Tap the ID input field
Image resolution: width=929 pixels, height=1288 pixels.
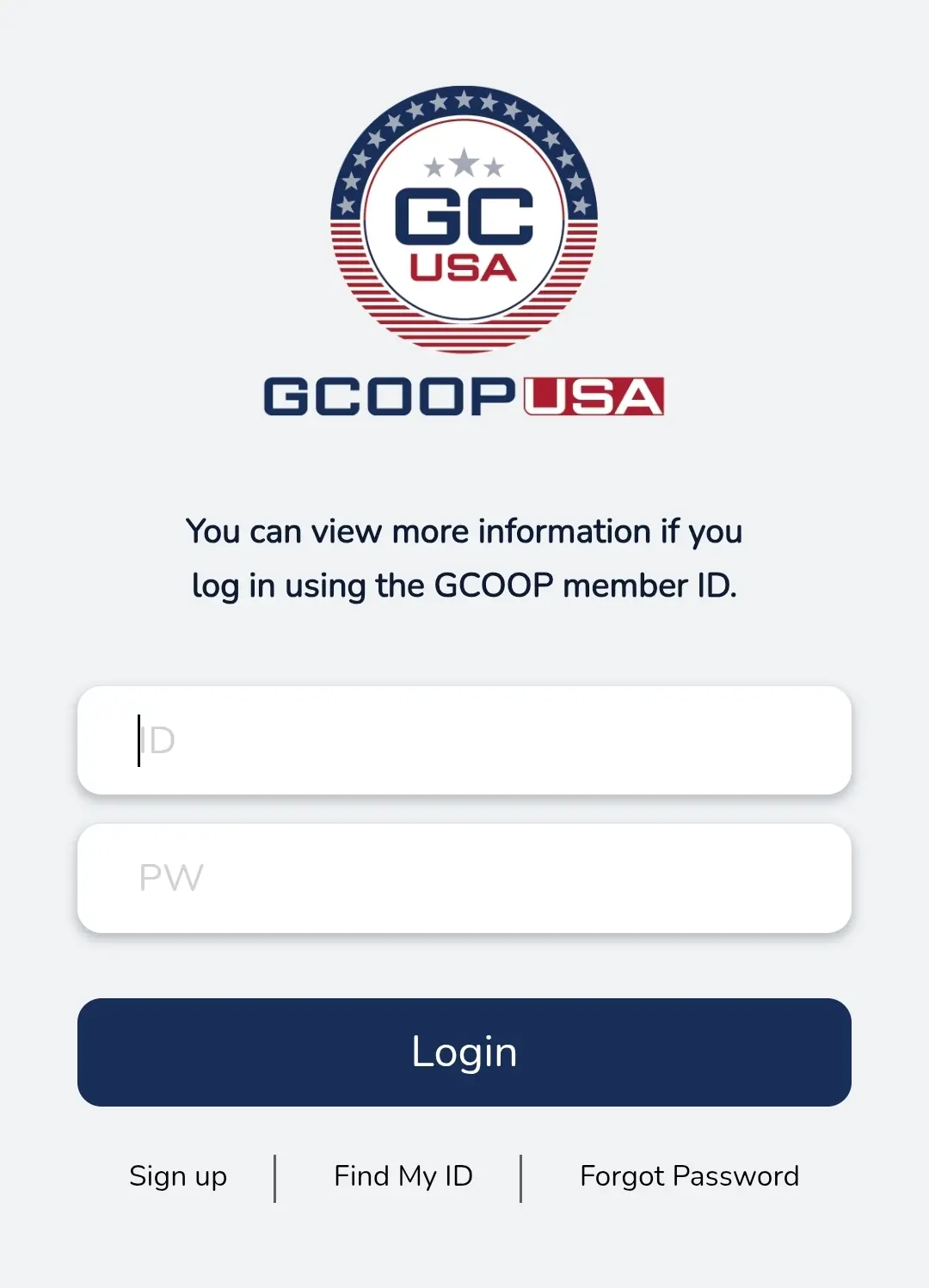pyautogui.click(x=464, y=740)
